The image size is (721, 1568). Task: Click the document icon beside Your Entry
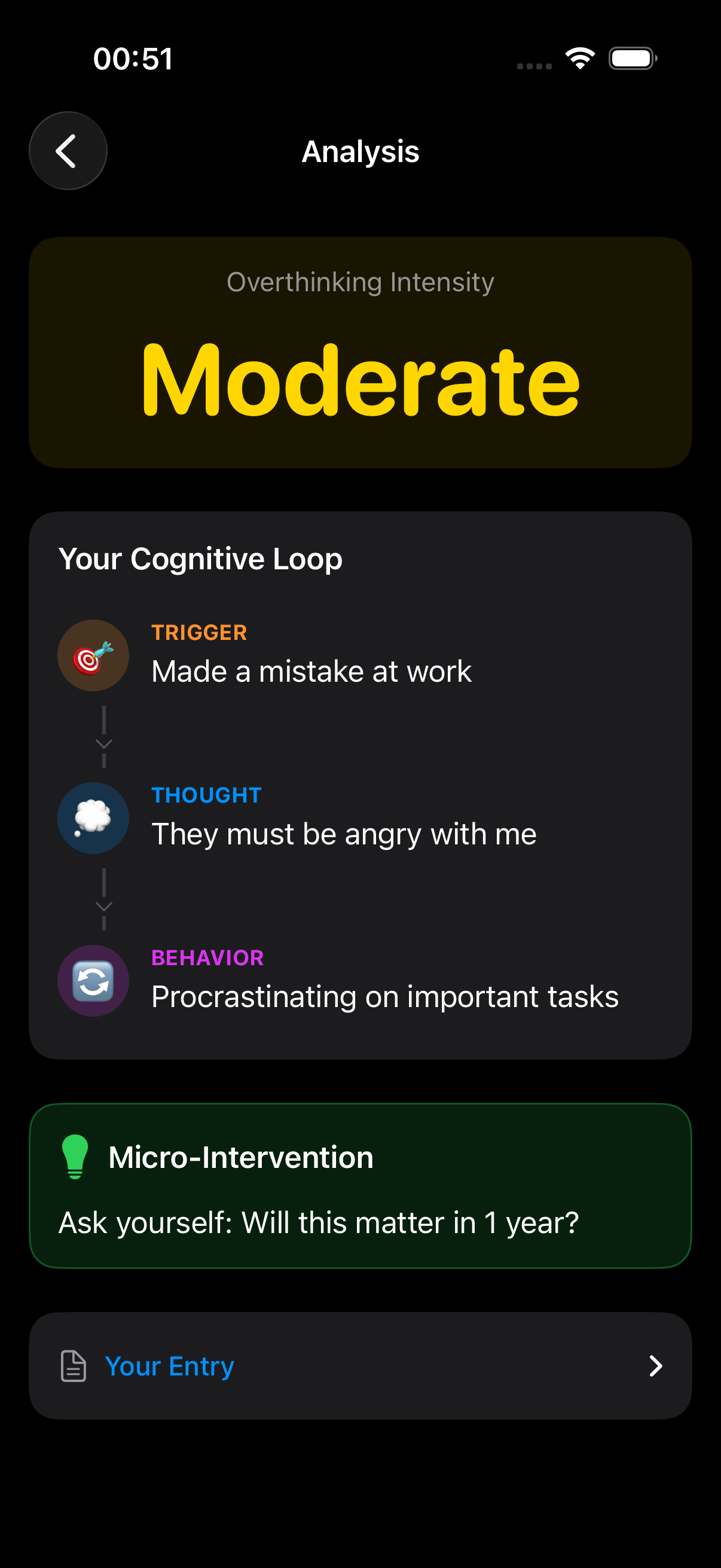click(73, 1365)
